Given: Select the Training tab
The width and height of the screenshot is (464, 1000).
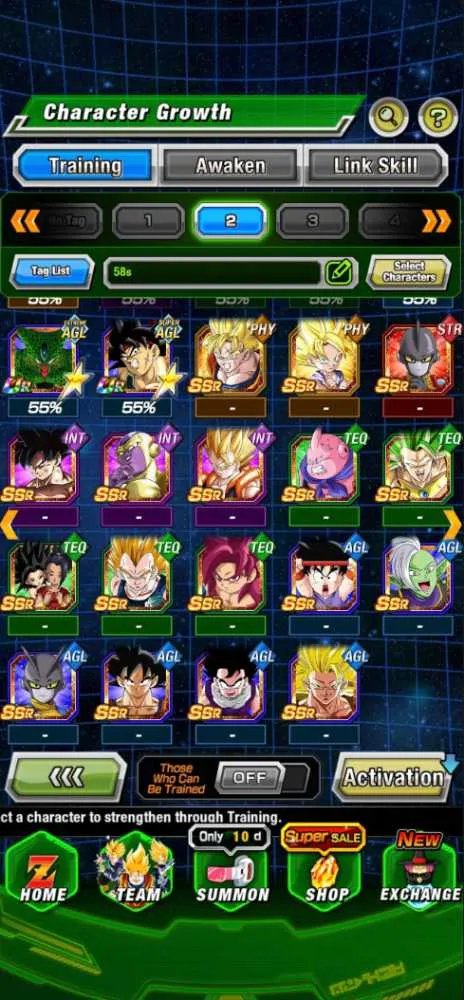Looking at the screenshot, I should [85, 166].
